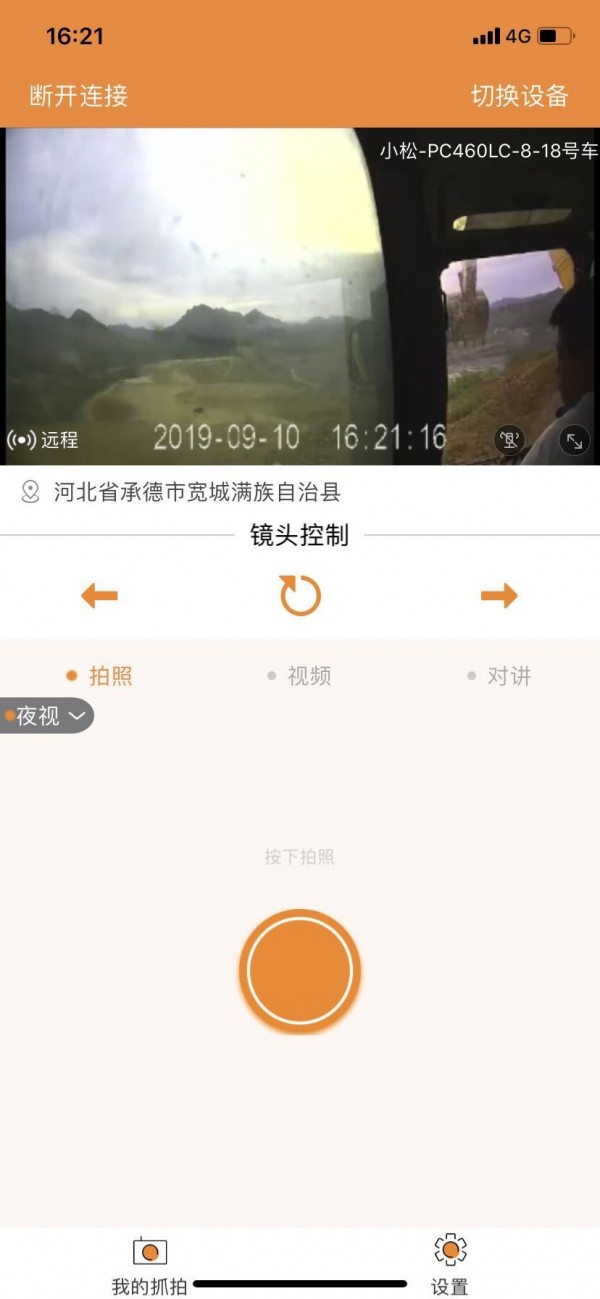
Task: Tap 切换设备 to switch devices
Action: point(519,96)
